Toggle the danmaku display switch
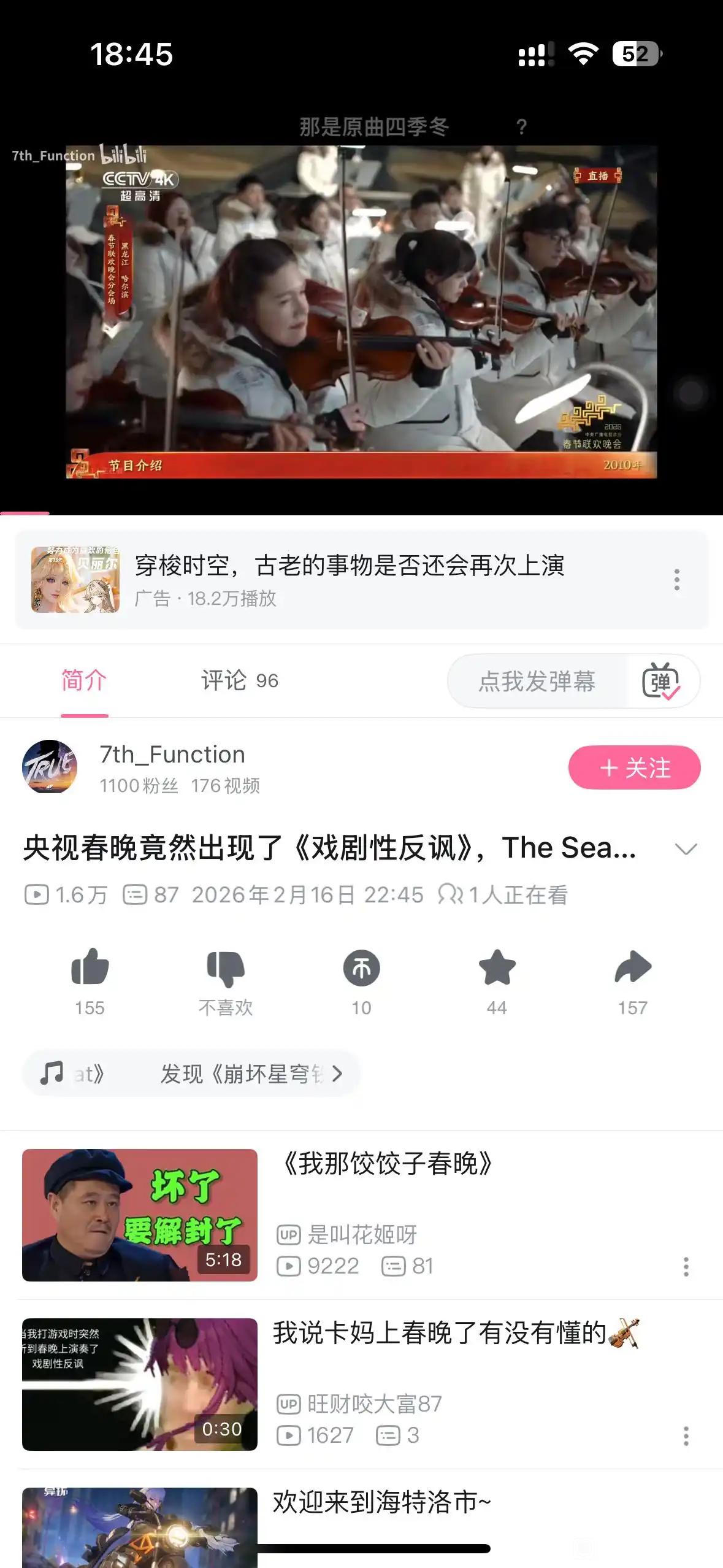 coord(660,681)
